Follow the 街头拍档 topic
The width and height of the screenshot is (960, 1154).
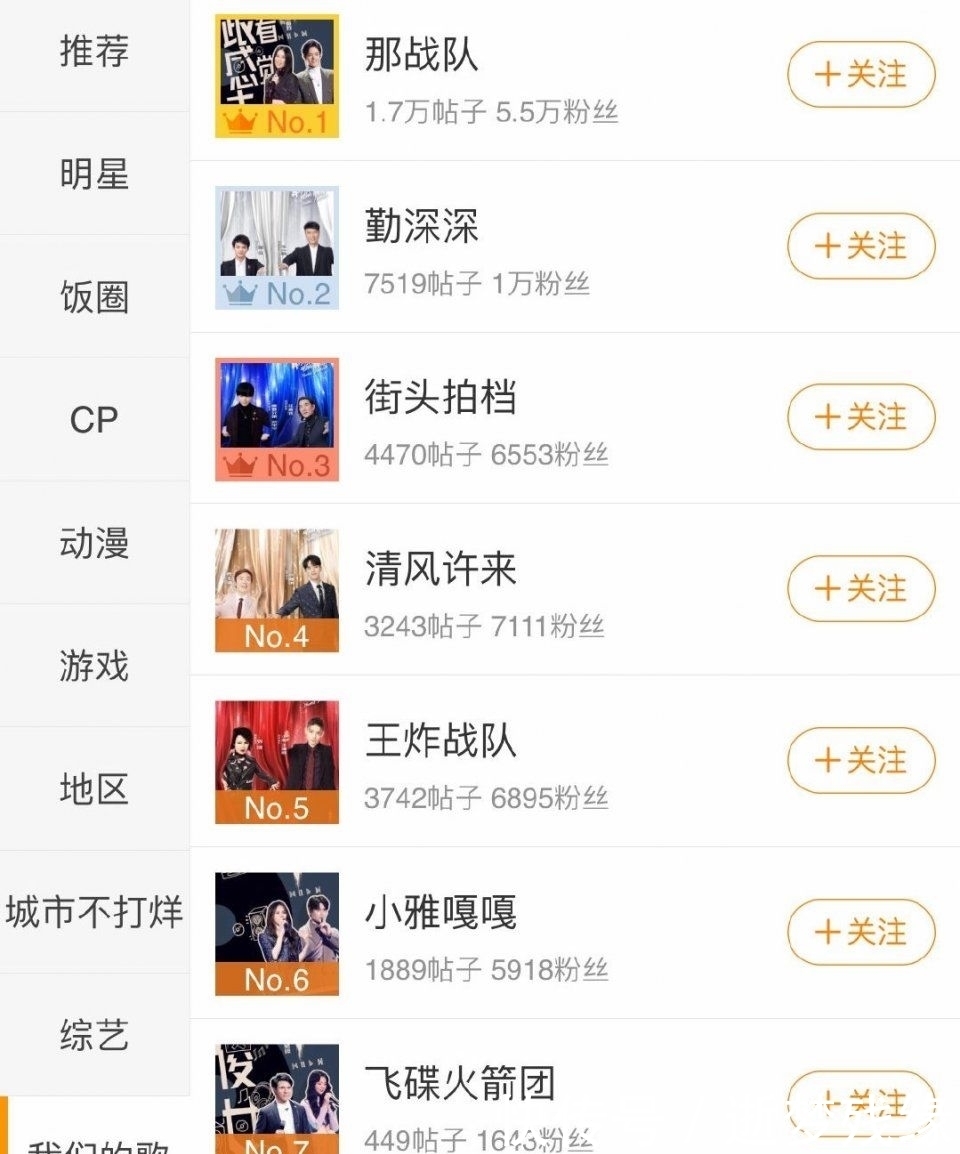(861, 418)
